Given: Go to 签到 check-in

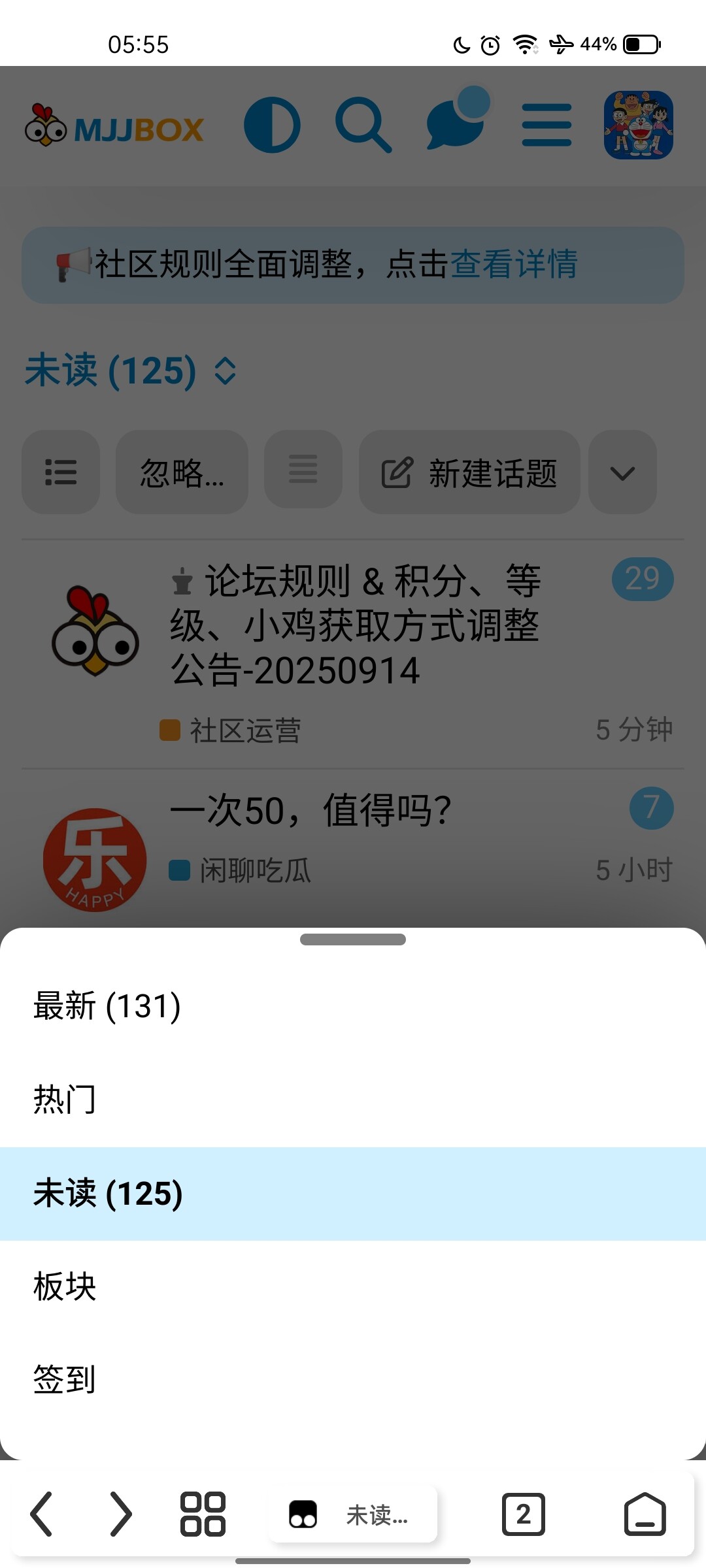Looking at the screenshot, I should [65, 1380].
